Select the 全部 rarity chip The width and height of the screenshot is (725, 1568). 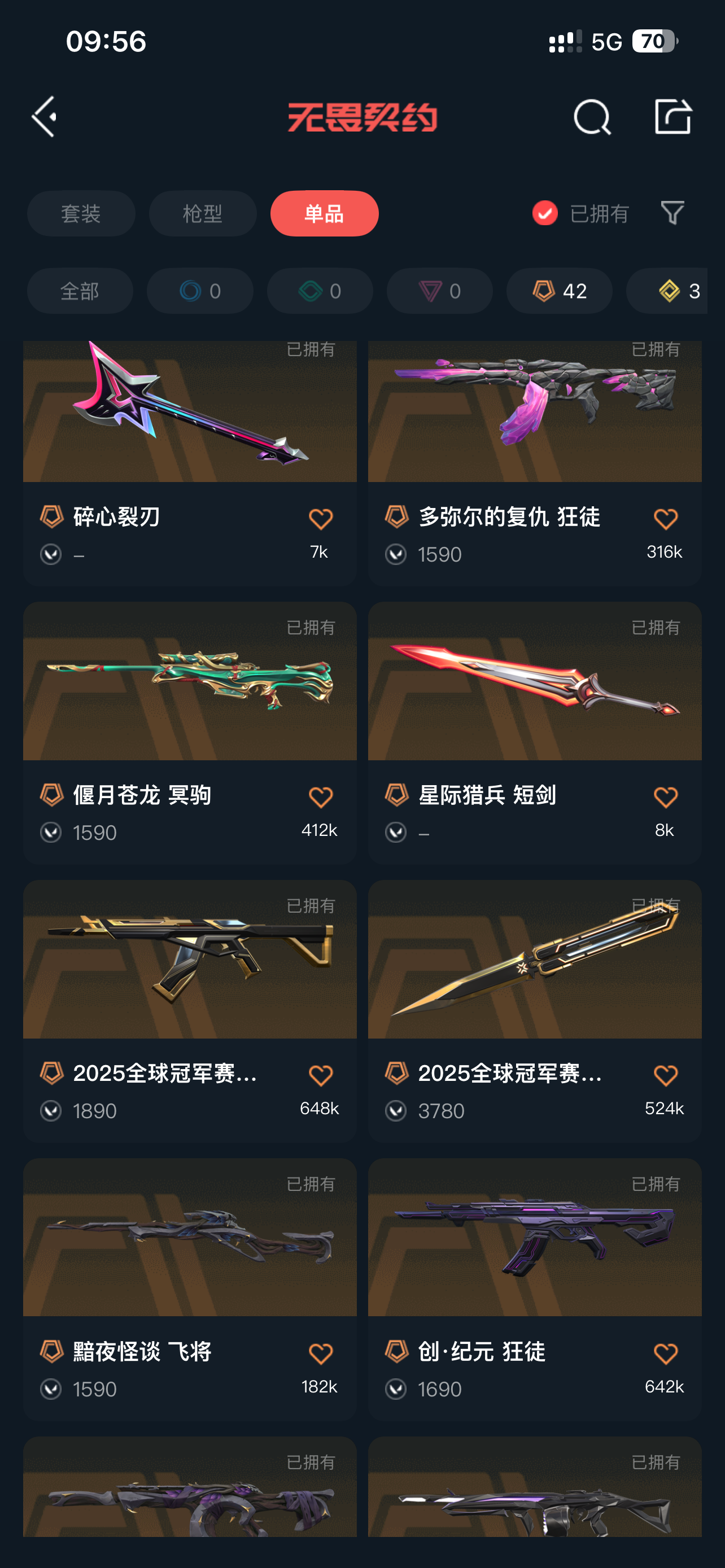tap(80, 291)
